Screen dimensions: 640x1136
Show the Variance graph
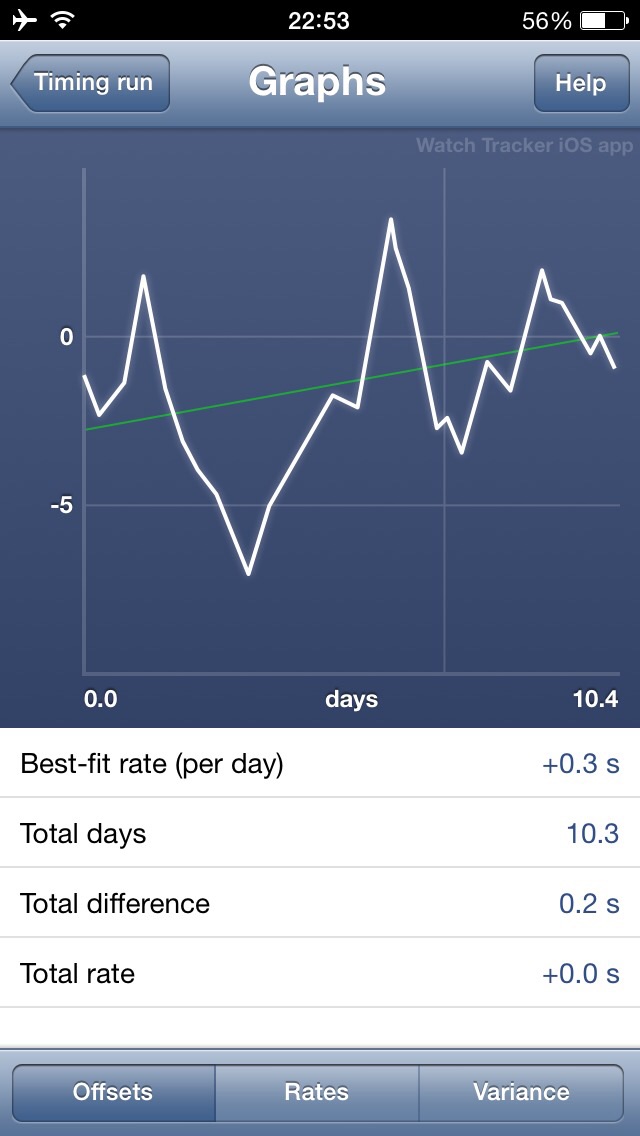521,1092
